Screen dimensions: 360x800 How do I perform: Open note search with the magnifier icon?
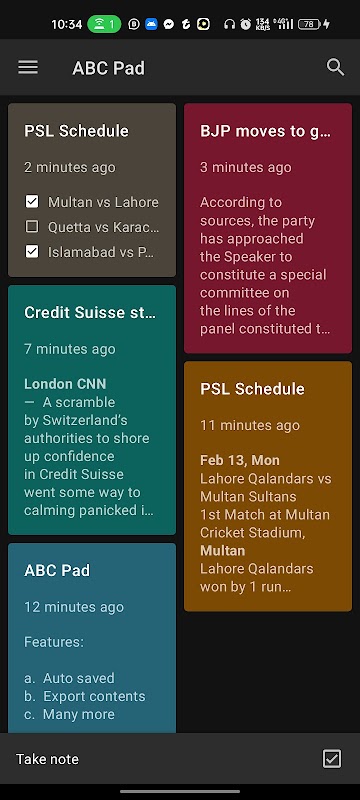(335, 67)
